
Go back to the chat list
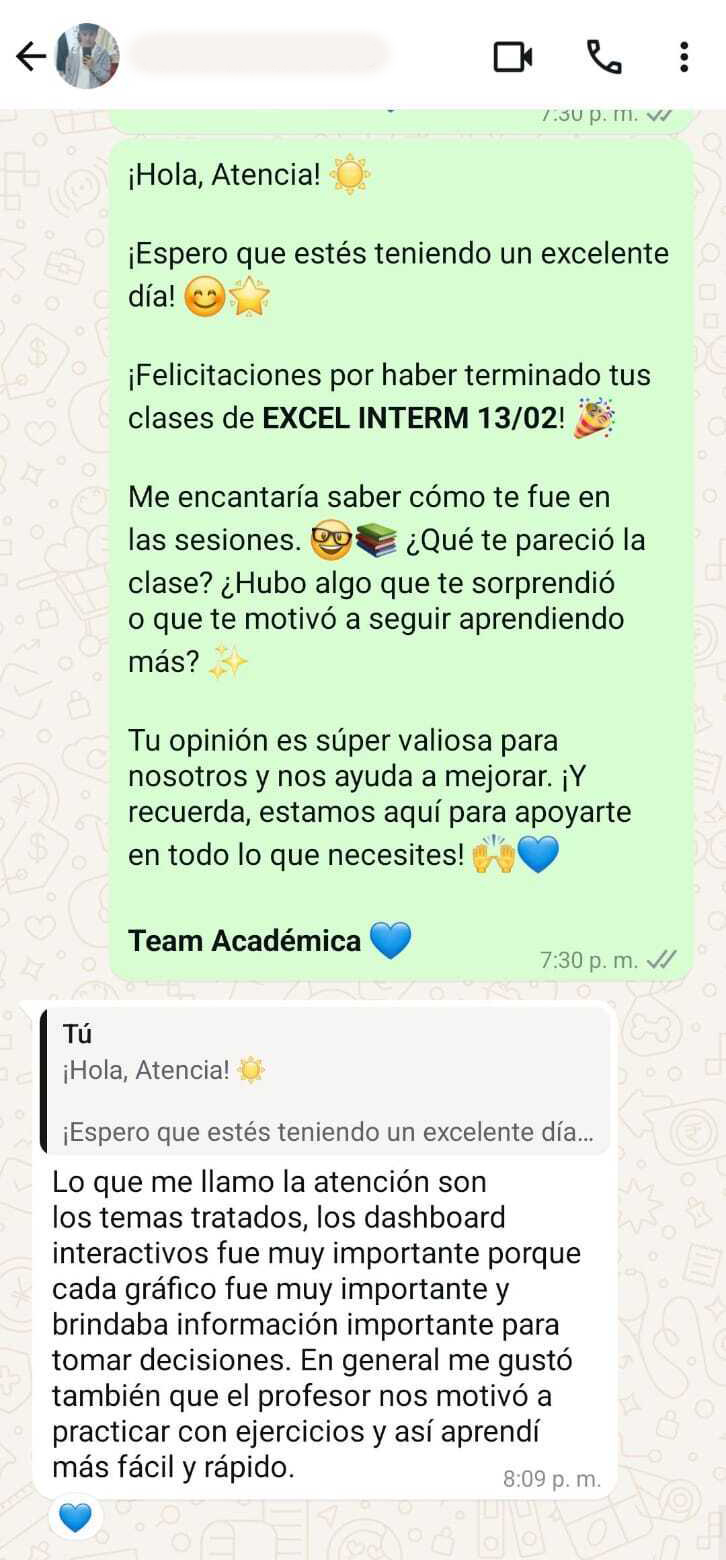click(x=31, y=57)
